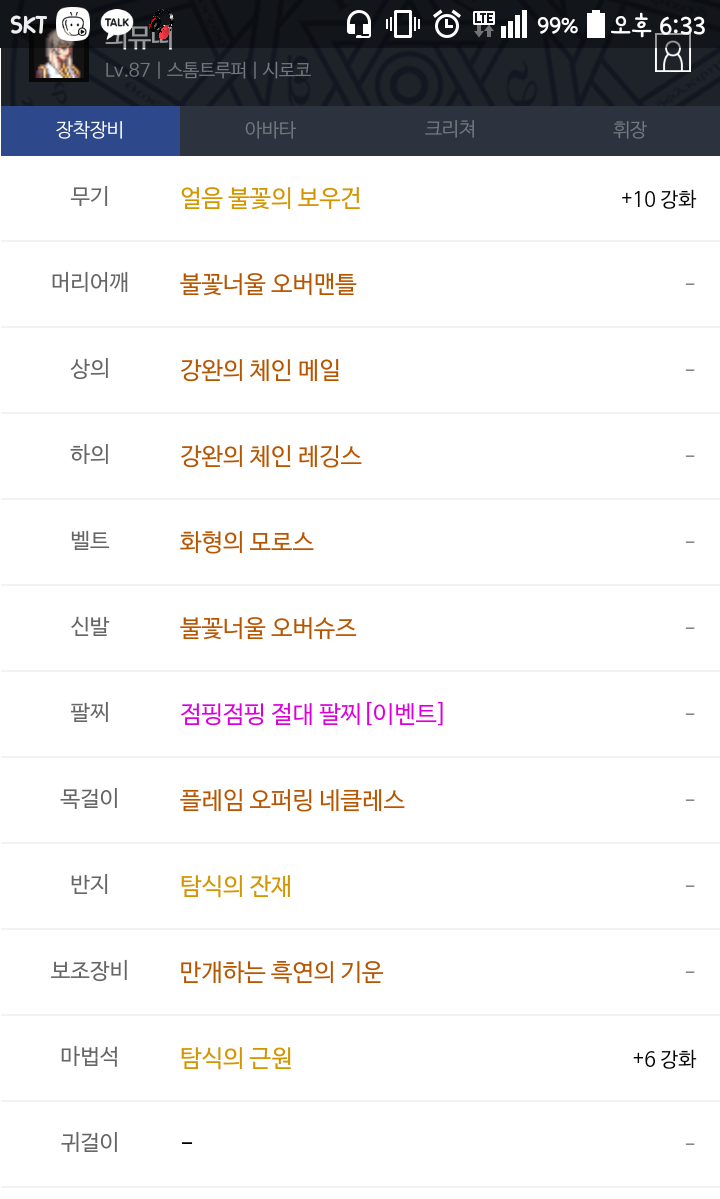Image resolution: width=720 pixels, height=1199 pixels.
Task: View necklace 플레임 오퍼링 네클레스
Action: pos(292,801)
